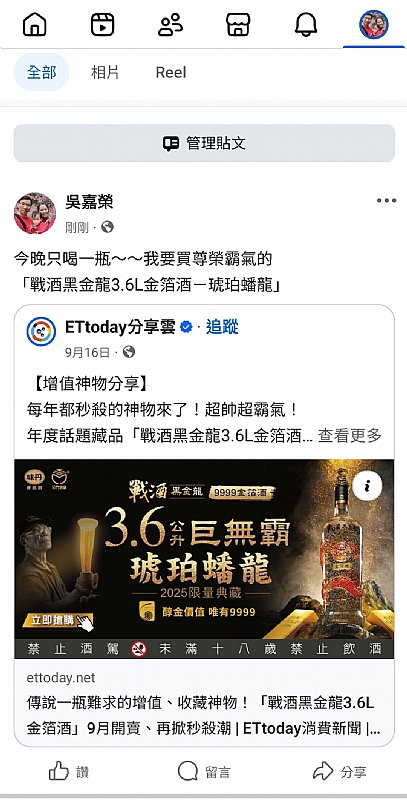This screenshot has width=407, height=800.
Task: Tap the info icon on the ad image
Action: pos(367,486)
